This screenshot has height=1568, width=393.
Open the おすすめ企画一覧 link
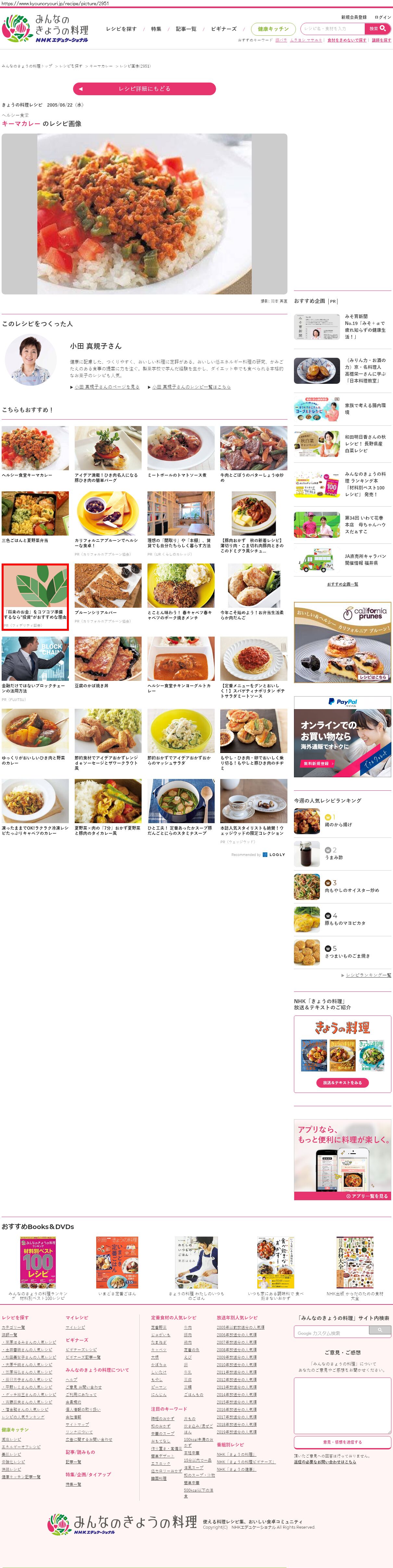[342, 584]
